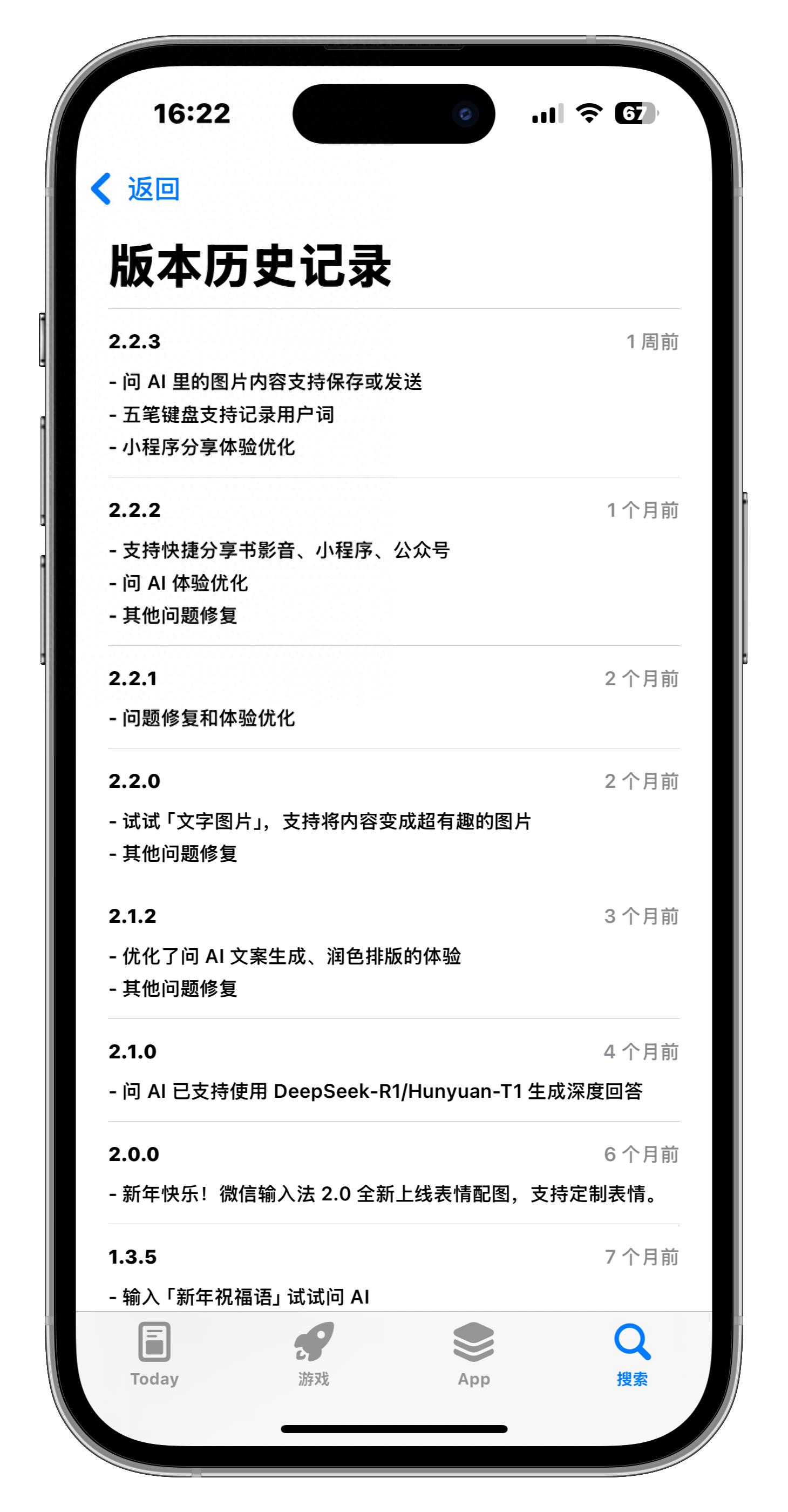
Task: Go back using the 返回 button
Action: point(136,189)
